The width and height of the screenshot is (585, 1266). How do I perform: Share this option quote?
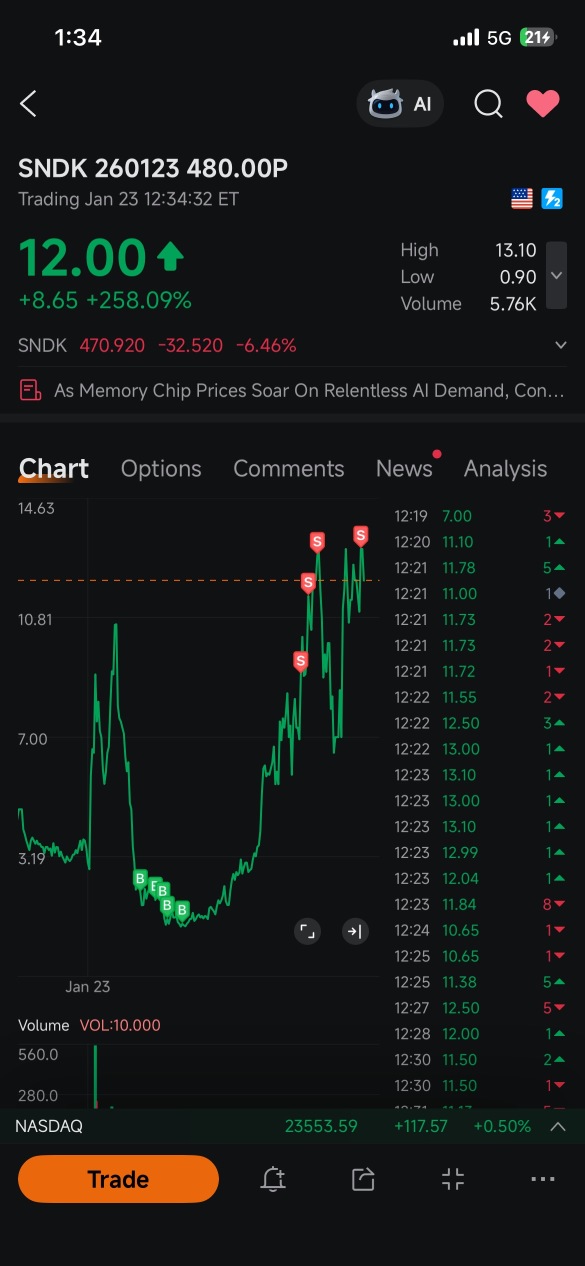coord(363,1179)
